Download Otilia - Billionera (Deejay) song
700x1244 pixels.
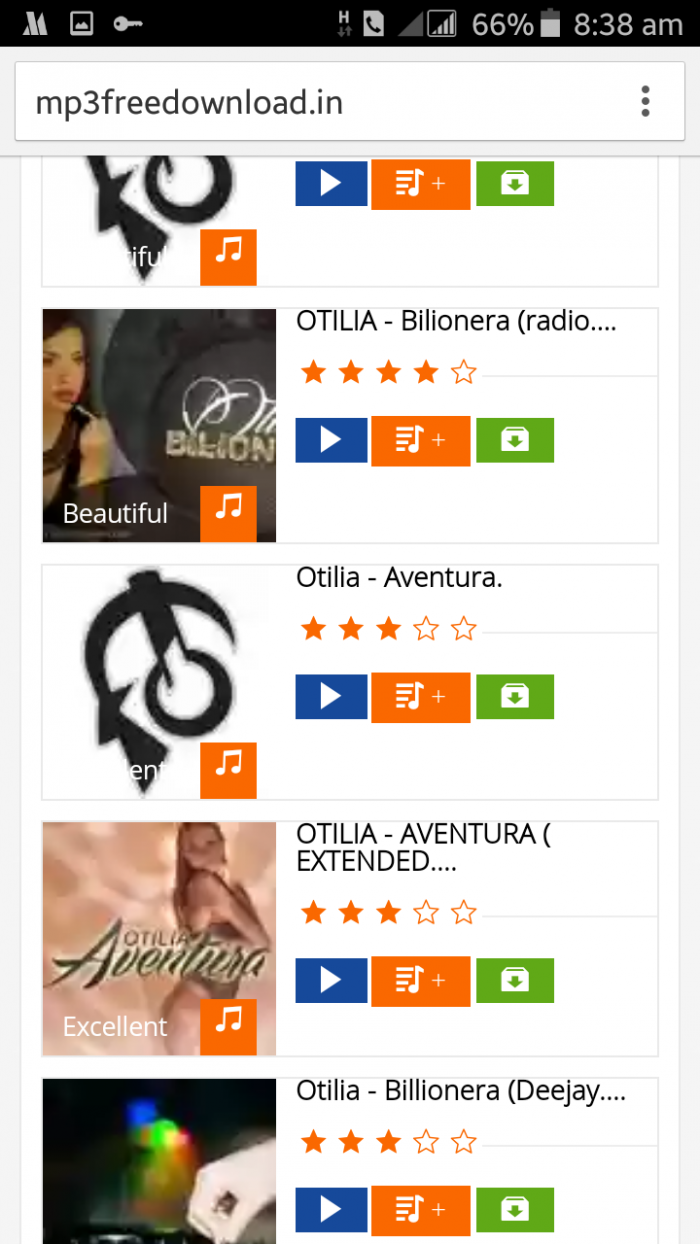point(514,1210)
